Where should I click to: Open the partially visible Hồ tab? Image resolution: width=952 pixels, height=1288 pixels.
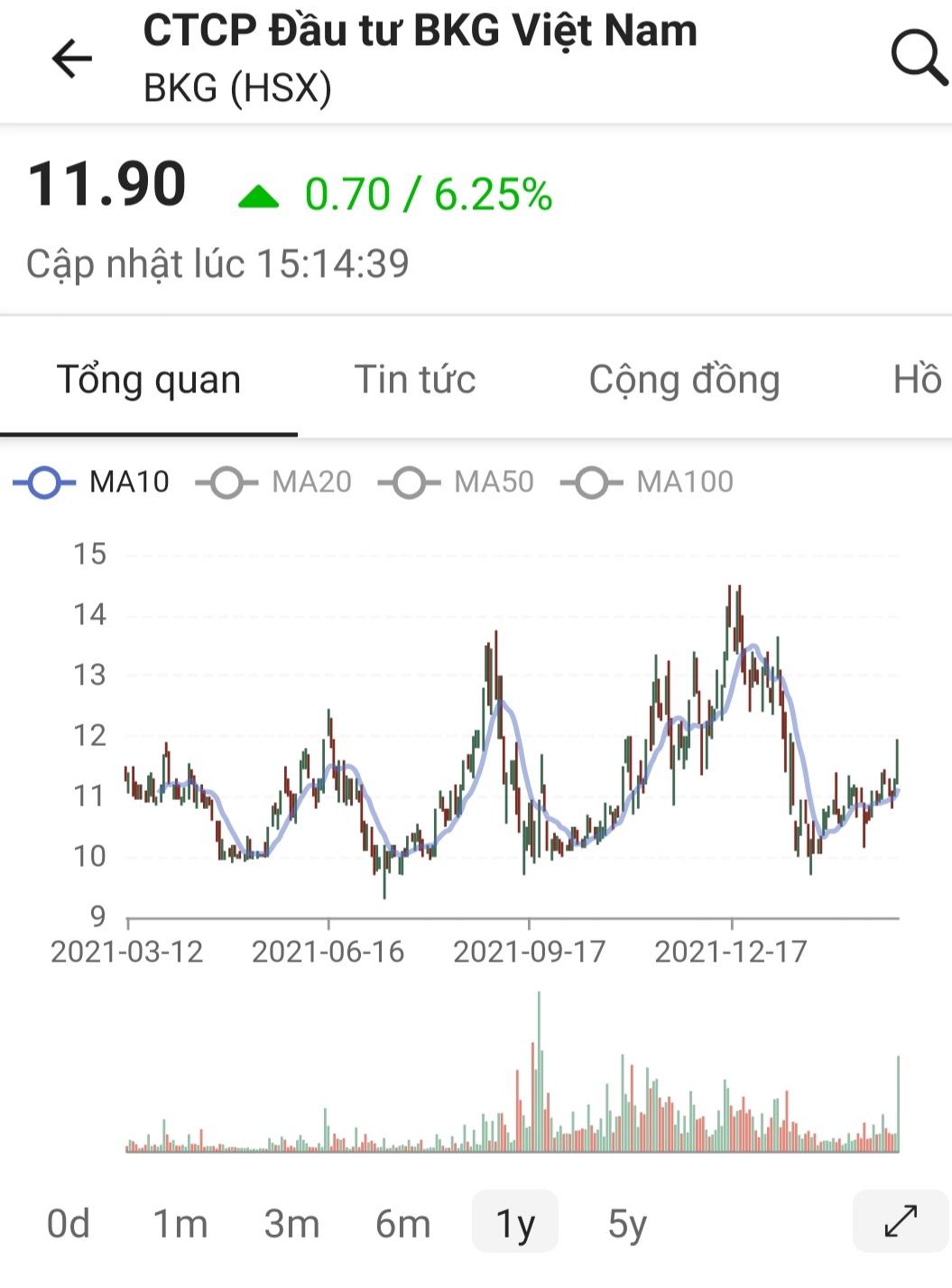[x=917, y=380]
